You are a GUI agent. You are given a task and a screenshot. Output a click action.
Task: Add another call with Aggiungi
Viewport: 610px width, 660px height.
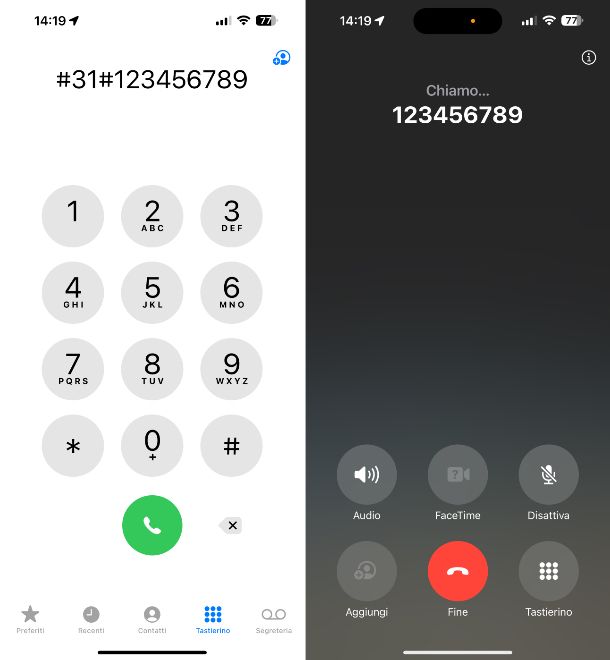tap(367, 571)
